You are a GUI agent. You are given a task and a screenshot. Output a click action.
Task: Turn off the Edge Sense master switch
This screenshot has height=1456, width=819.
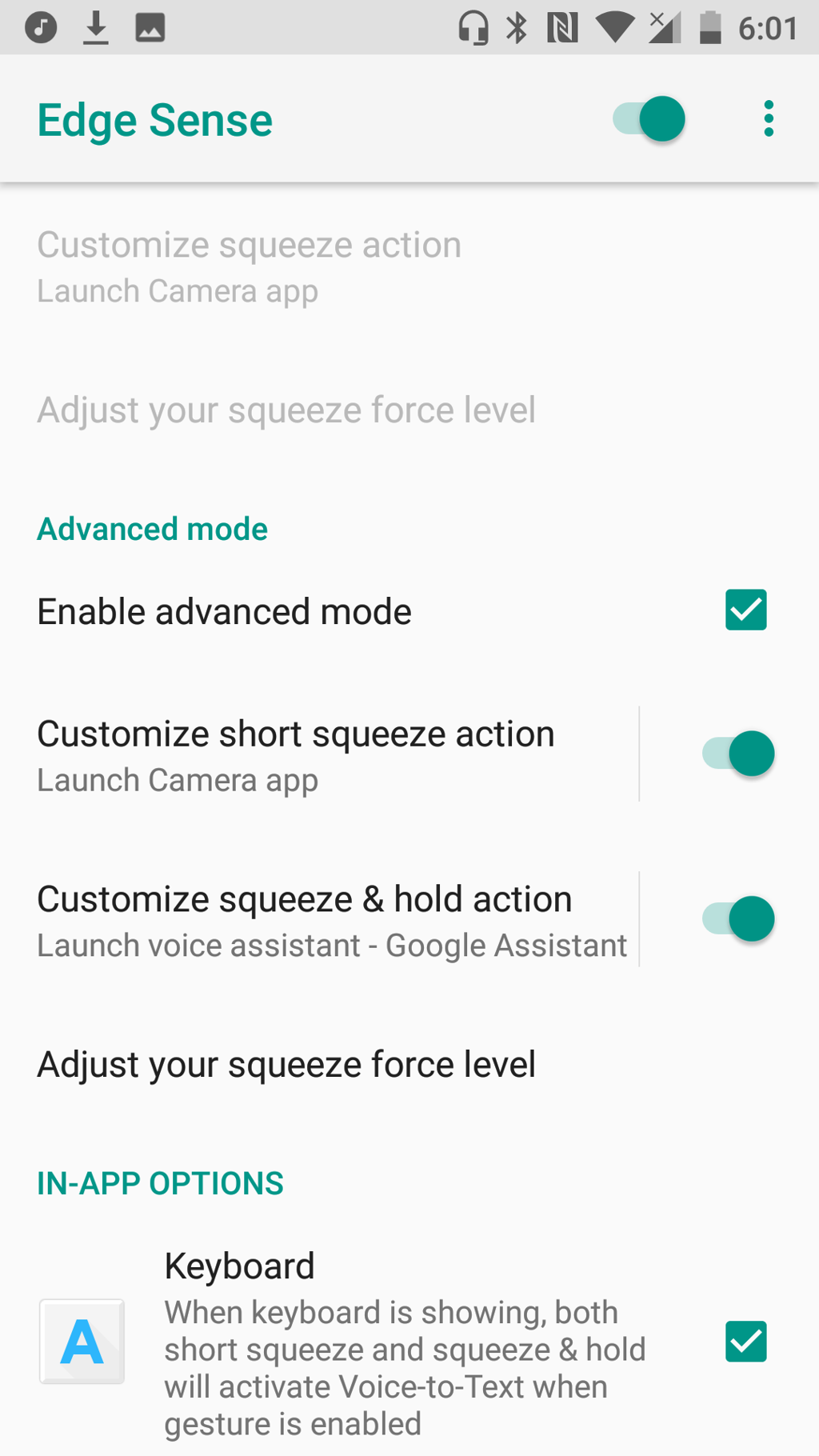[x=649, y=119]
